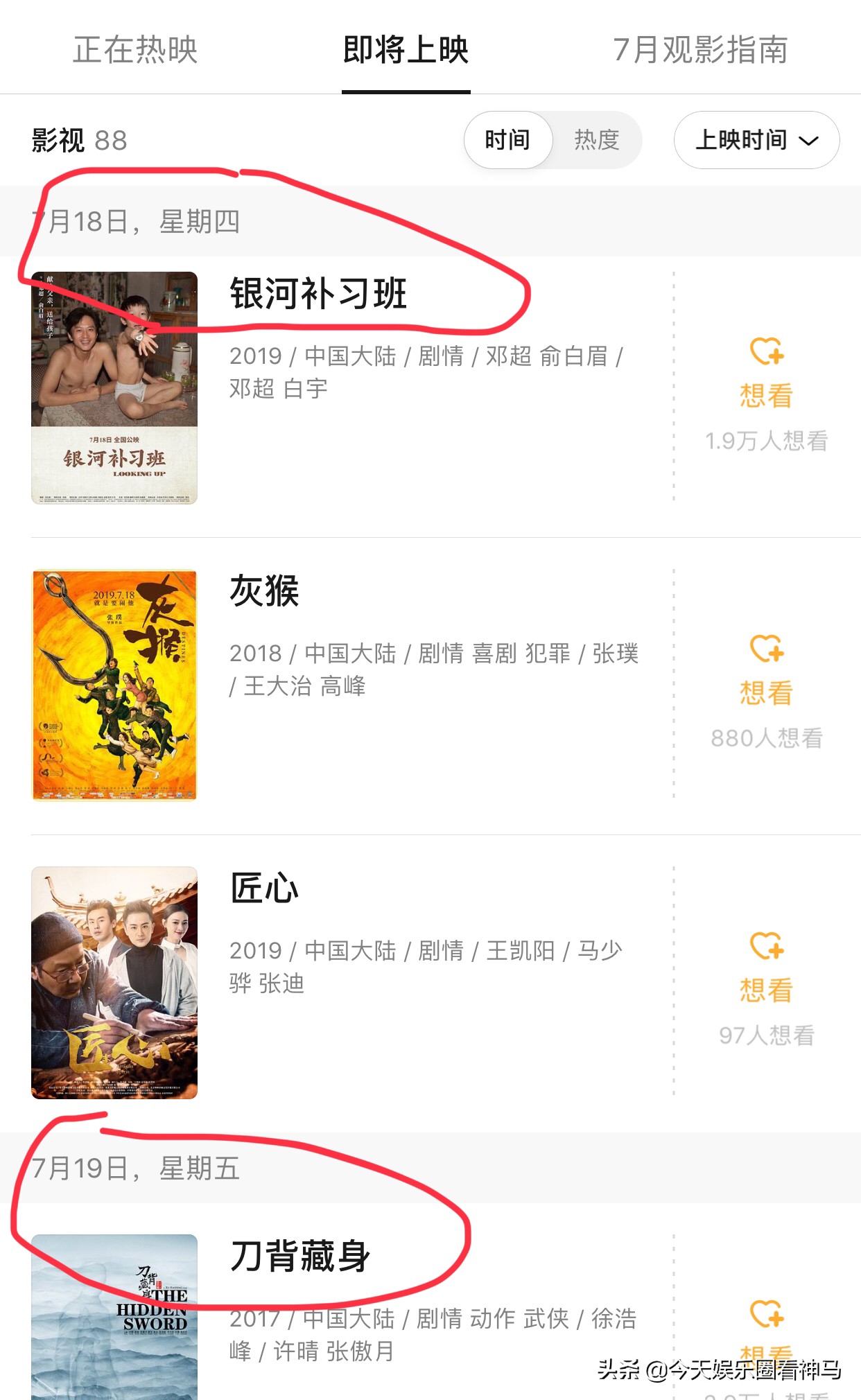Sort the list by 时间
The image size is (861, 1400).
[507, 140]
